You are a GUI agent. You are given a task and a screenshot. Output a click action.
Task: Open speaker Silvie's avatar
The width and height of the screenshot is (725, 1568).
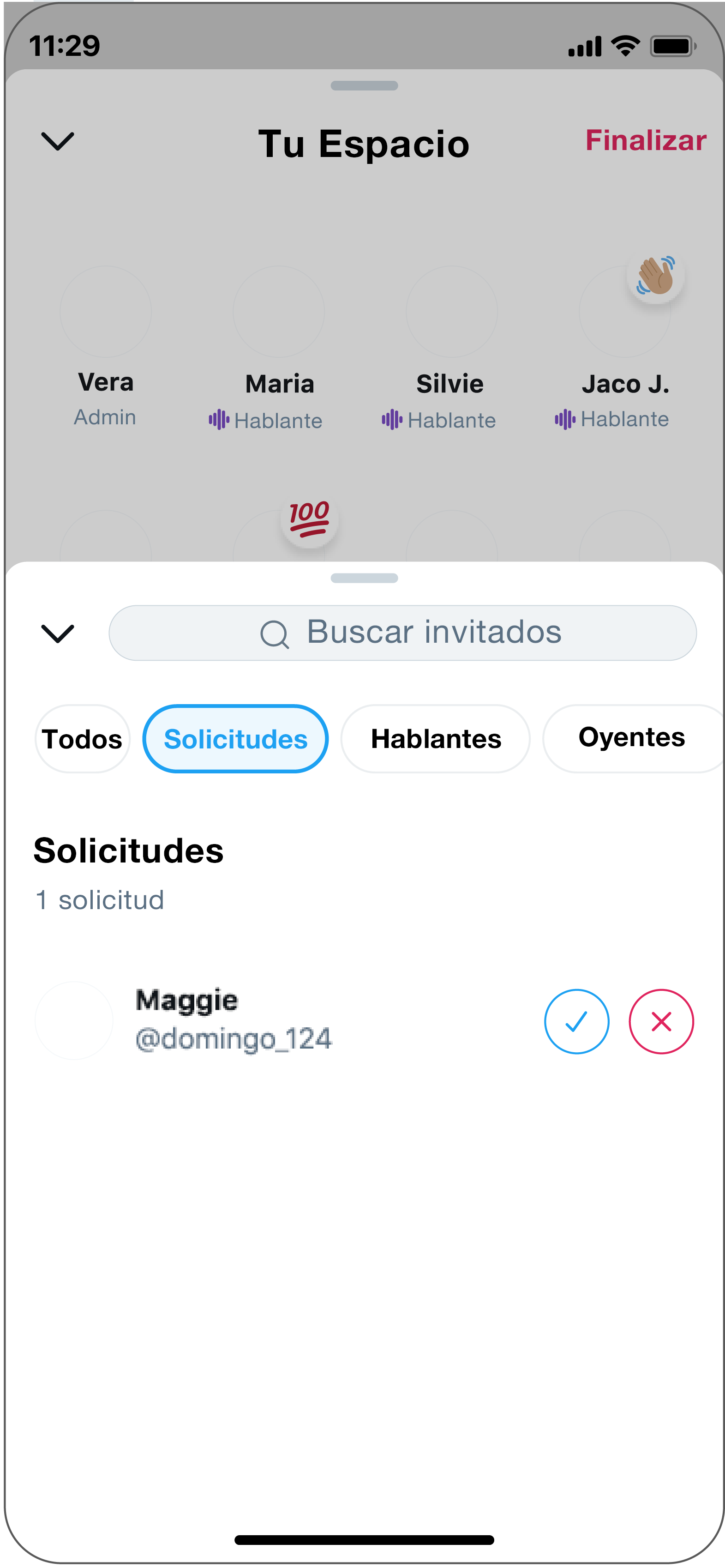451,312
